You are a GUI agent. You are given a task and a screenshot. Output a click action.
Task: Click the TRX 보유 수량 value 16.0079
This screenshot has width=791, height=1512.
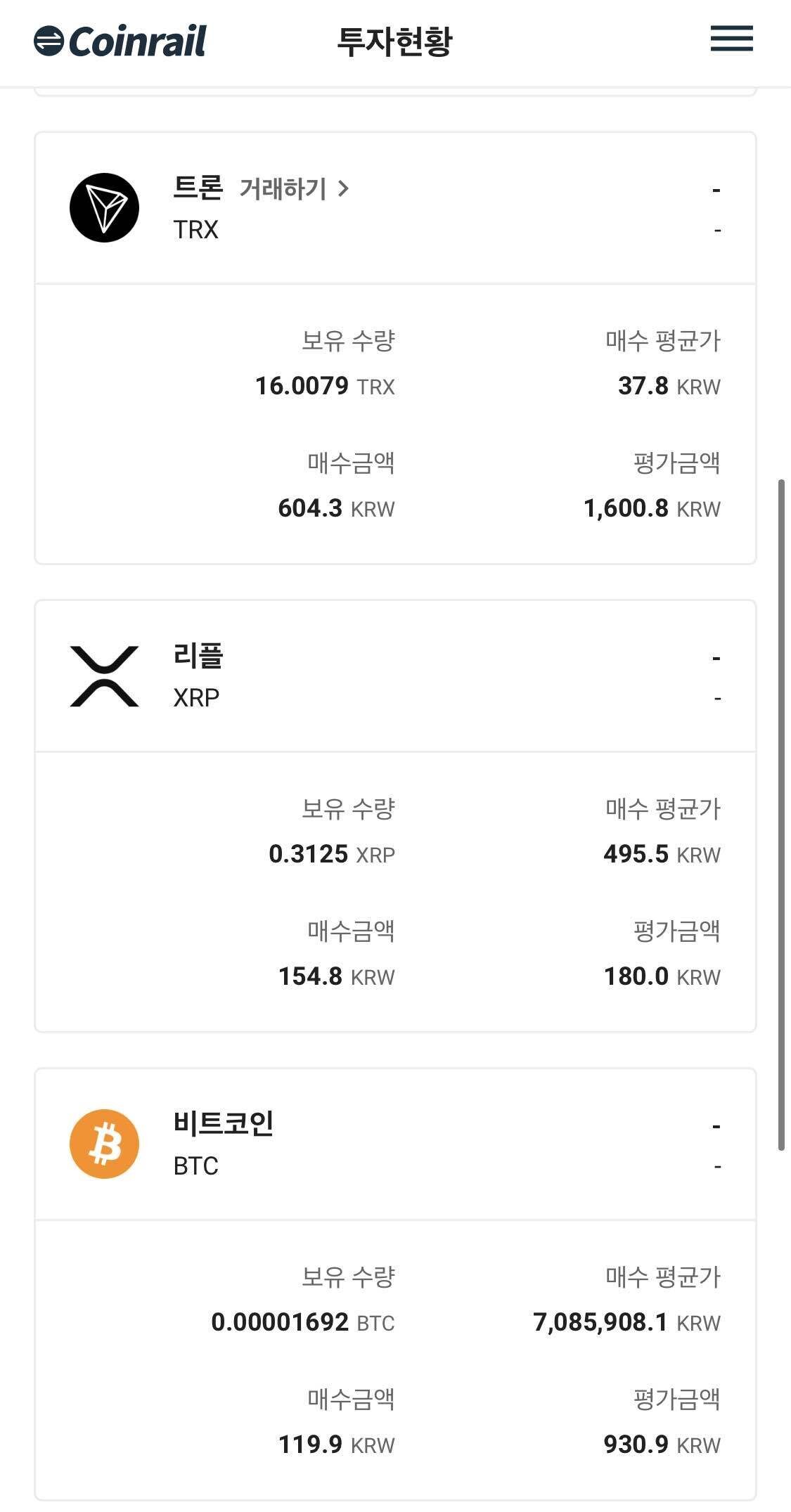[x=302, y=386]
